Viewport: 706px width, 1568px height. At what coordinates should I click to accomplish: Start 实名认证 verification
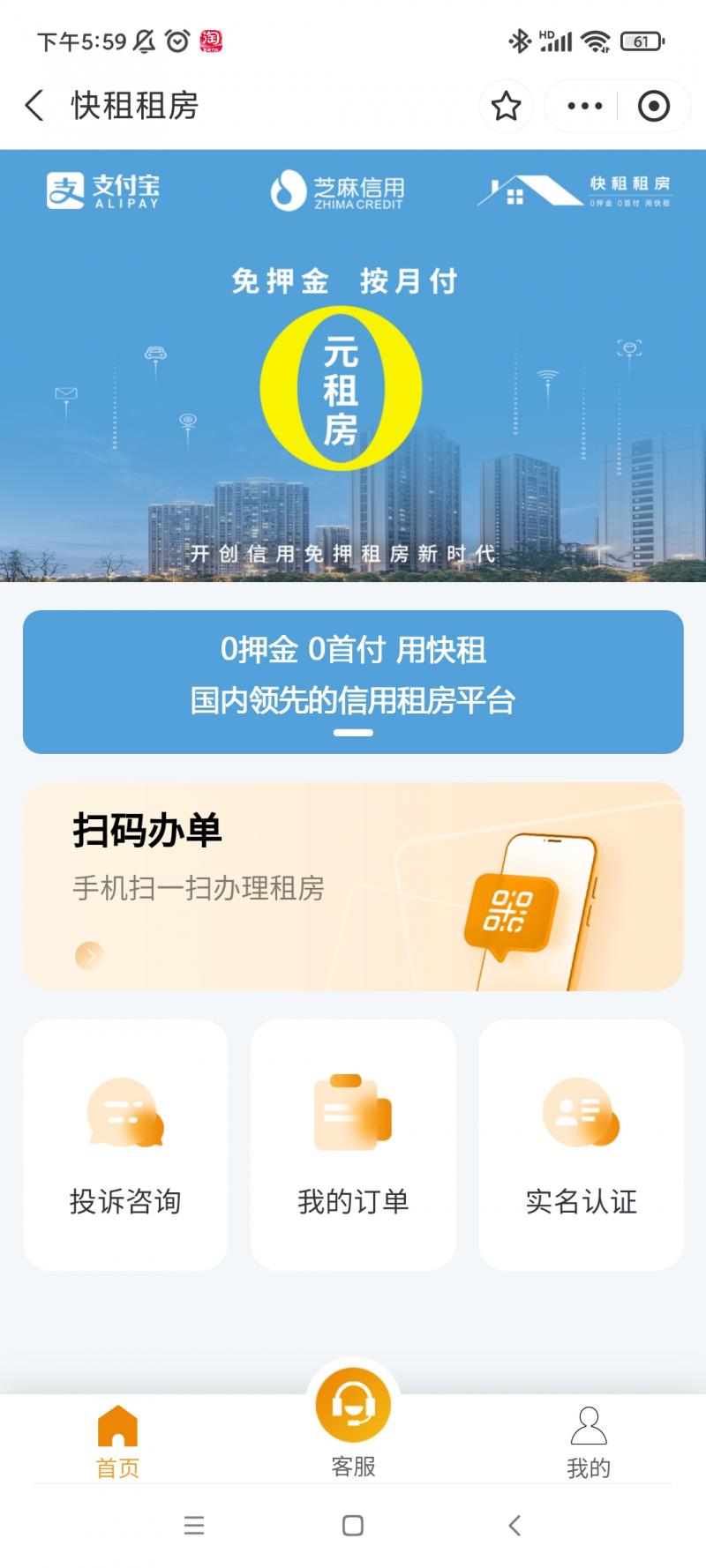[581, 1144]
